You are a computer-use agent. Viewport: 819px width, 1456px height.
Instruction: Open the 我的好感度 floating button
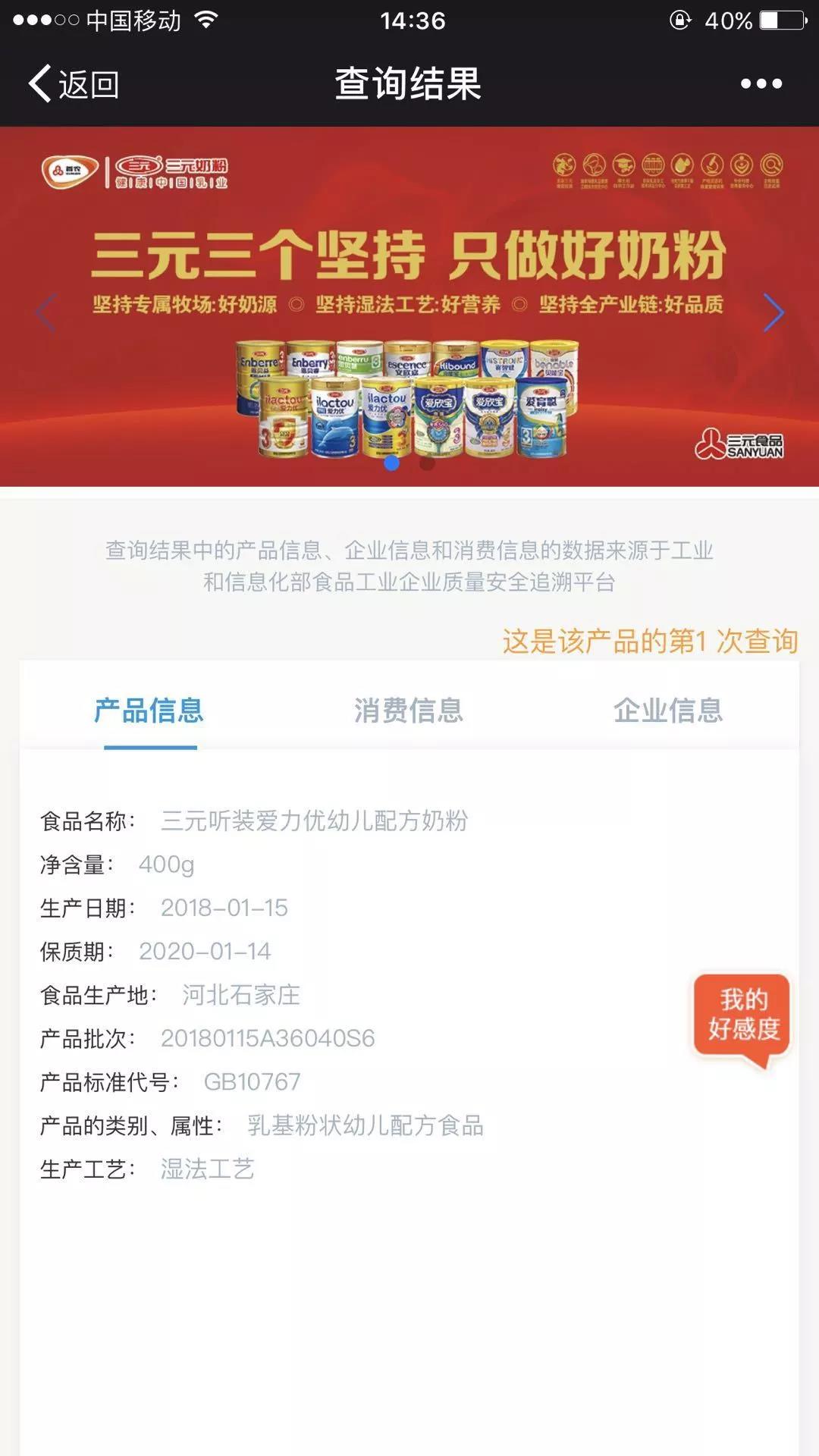(x=743, y=1015)
